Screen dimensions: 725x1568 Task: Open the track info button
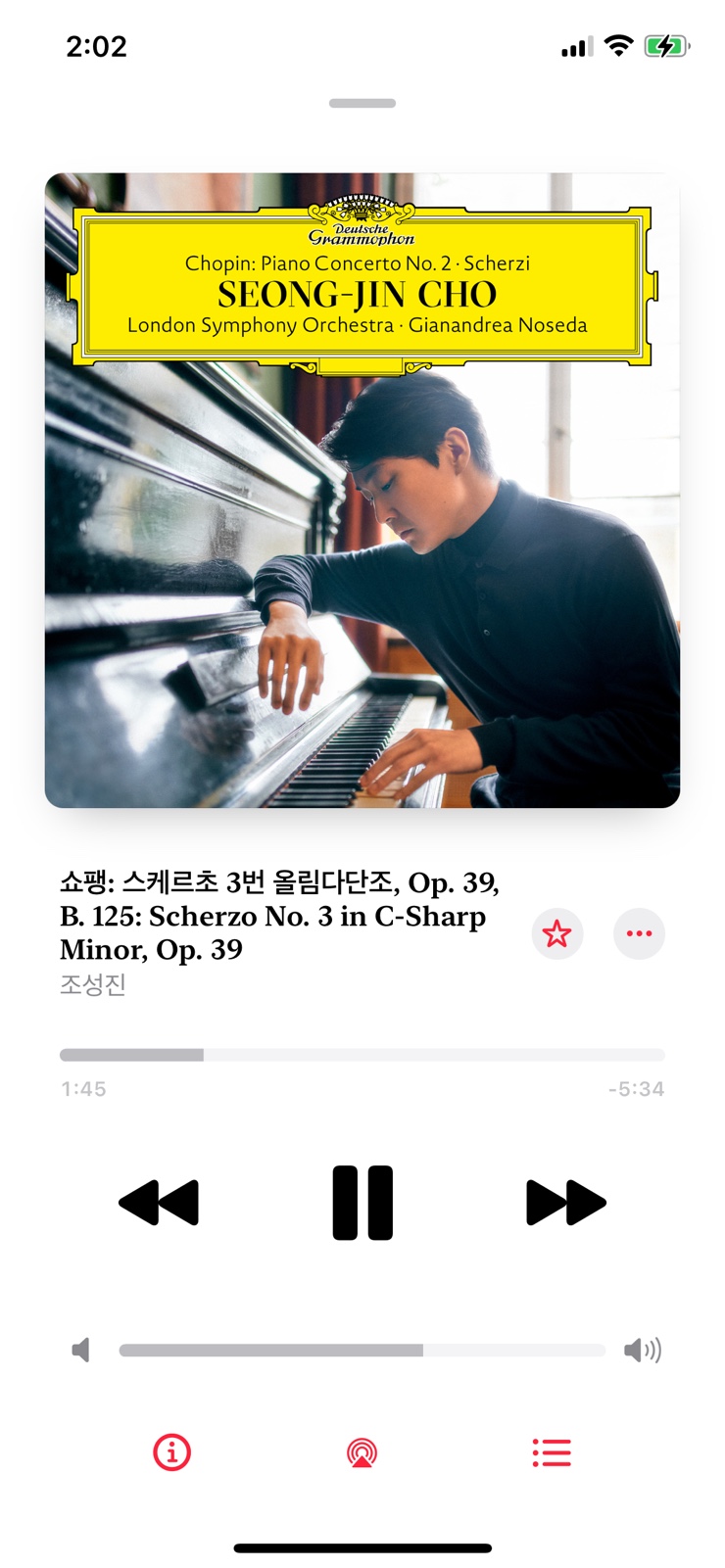pyautogui.click(x=172, y=1451)
